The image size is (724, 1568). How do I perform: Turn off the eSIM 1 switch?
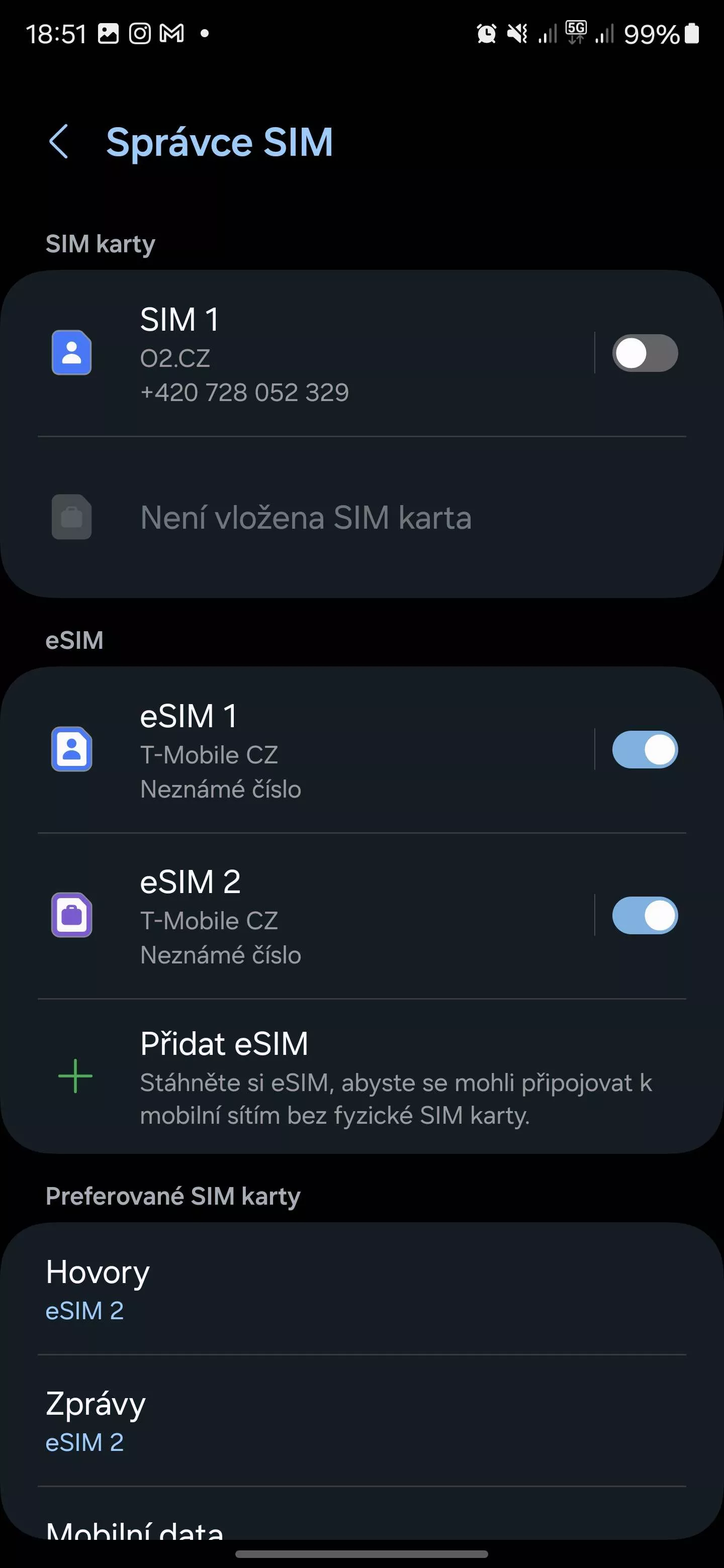coord(644,750)
